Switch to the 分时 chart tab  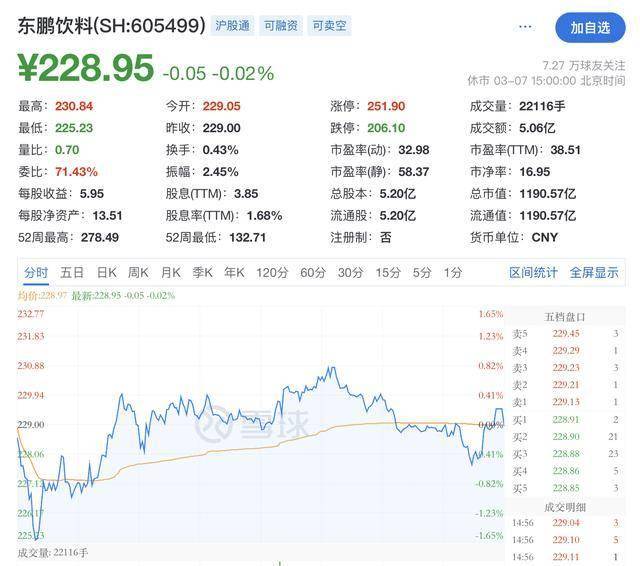click(36, 272)
